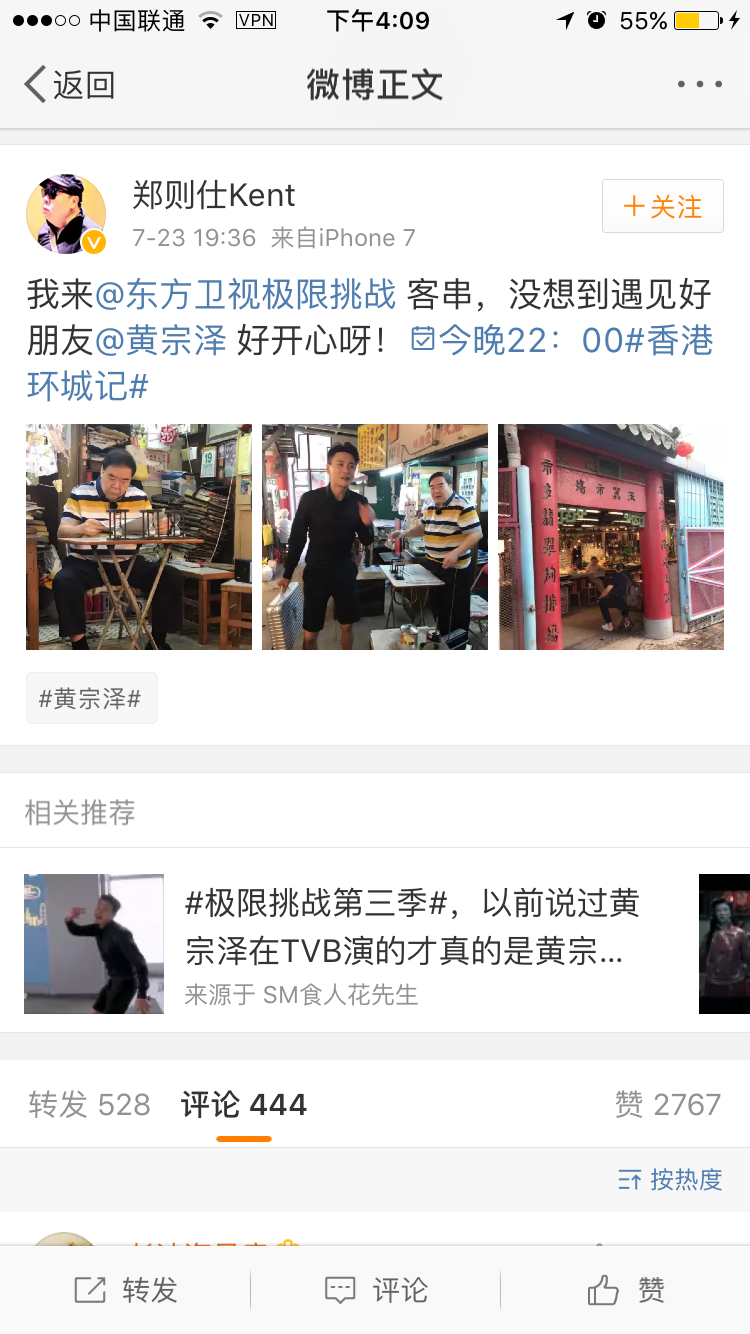This screenshot has width=750, height=1334.
Task: Change comment sorting via 按热度
Action: (670, 1180)
